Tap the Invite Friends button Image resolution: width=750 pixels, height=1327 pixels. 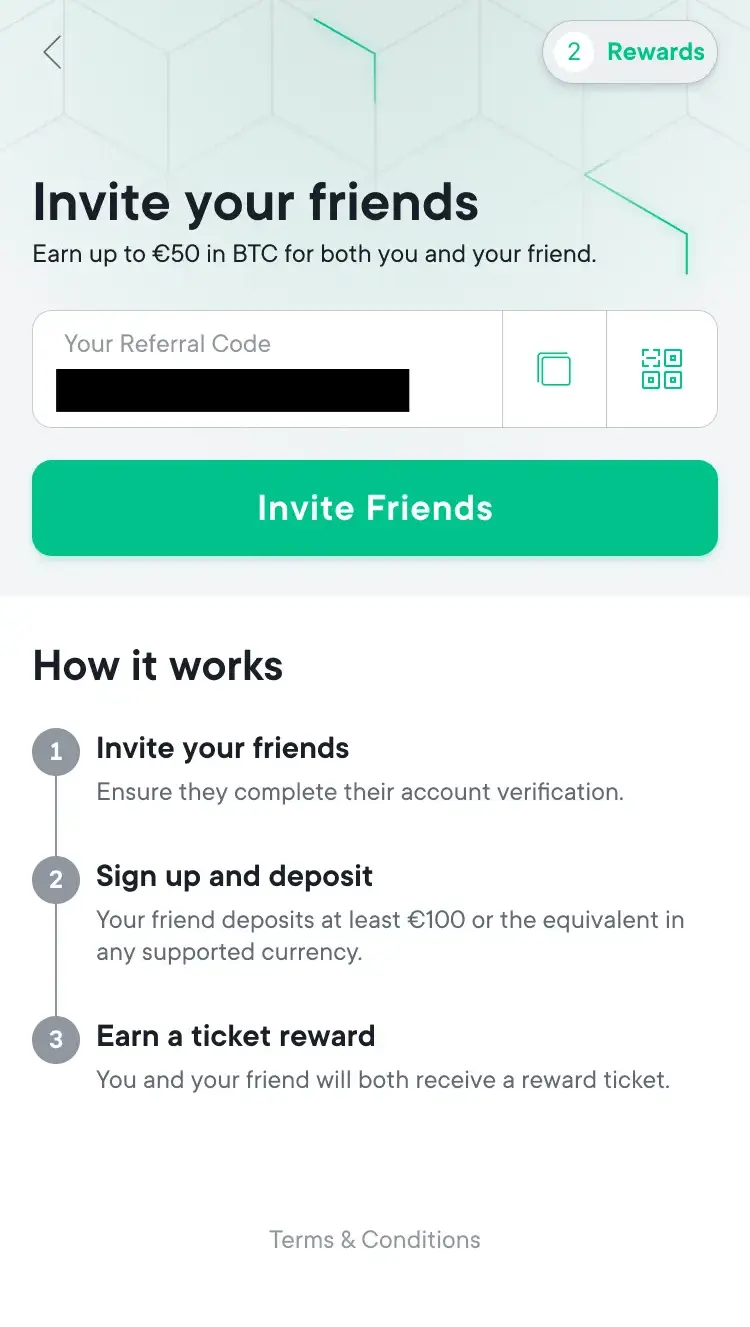point(375,508)
